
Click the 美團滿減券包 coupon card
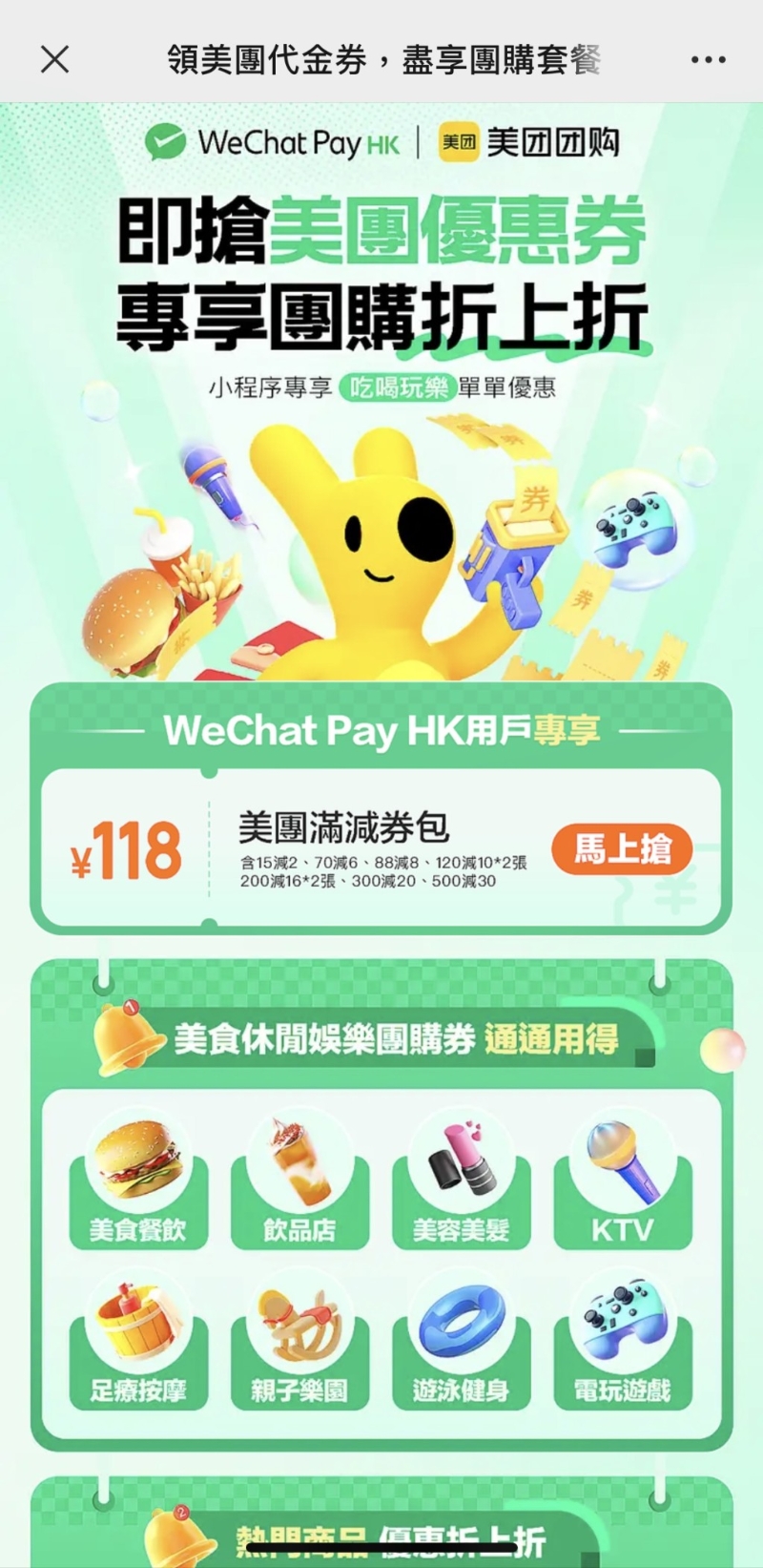pos(381,849)
